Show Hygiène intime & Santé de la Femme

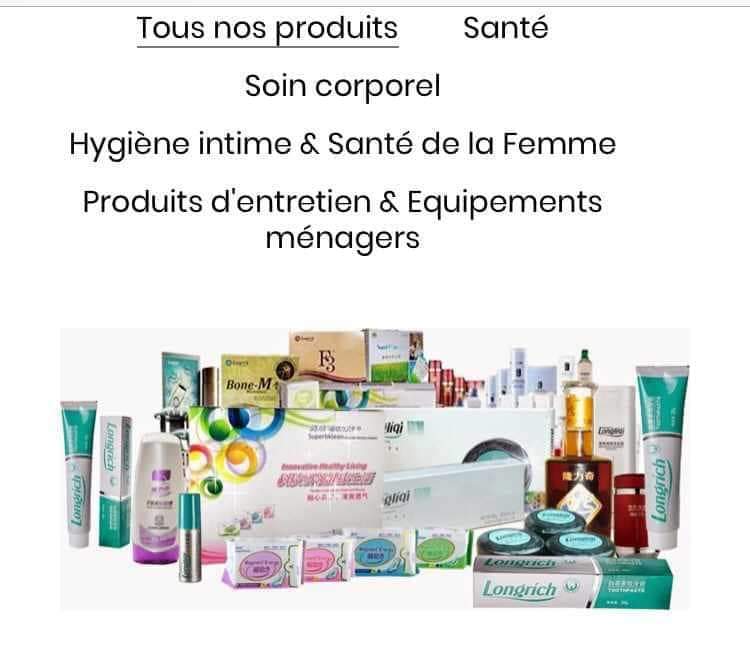(342, 144)
